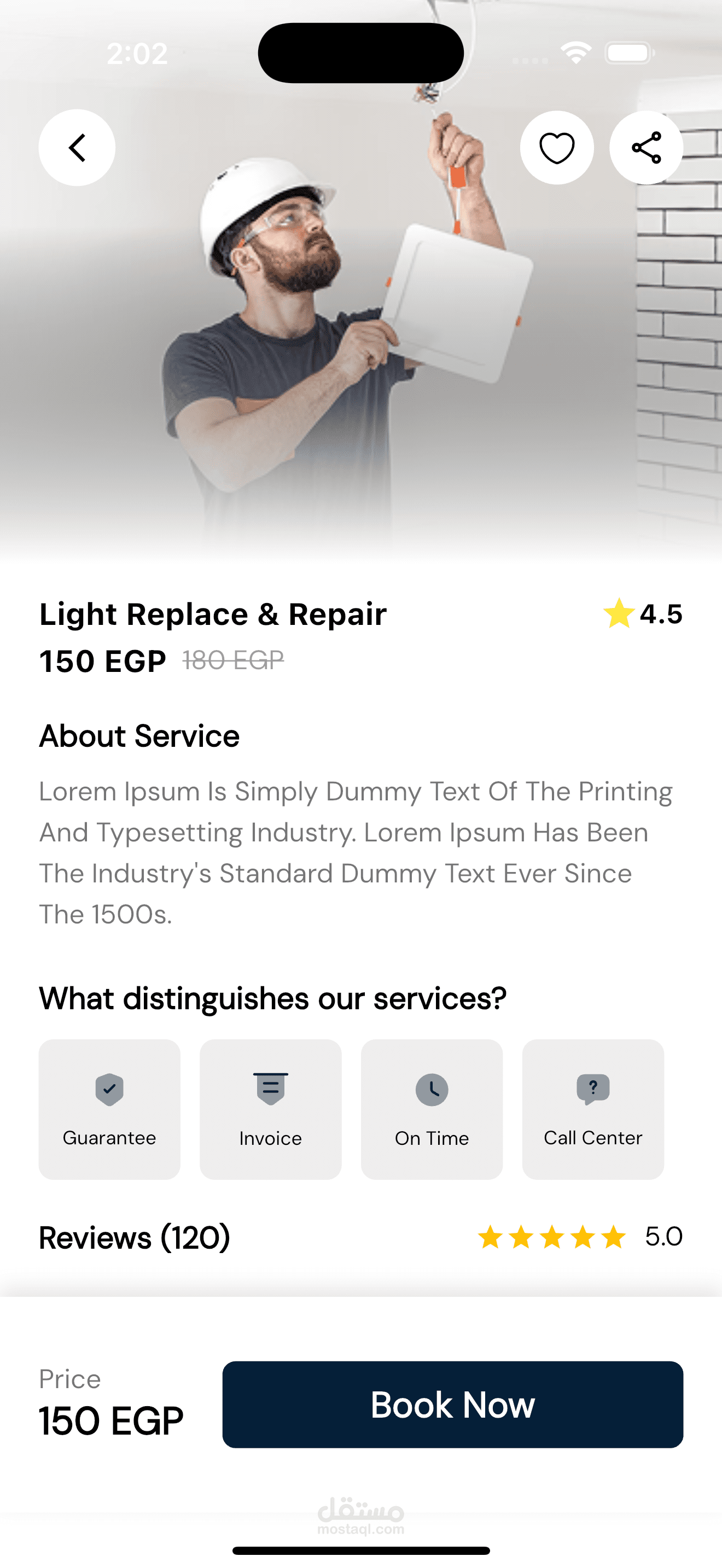Viewport: 722px width, 1568px height.
Task: View the On Time feature card
Action: coord(432,1109)
